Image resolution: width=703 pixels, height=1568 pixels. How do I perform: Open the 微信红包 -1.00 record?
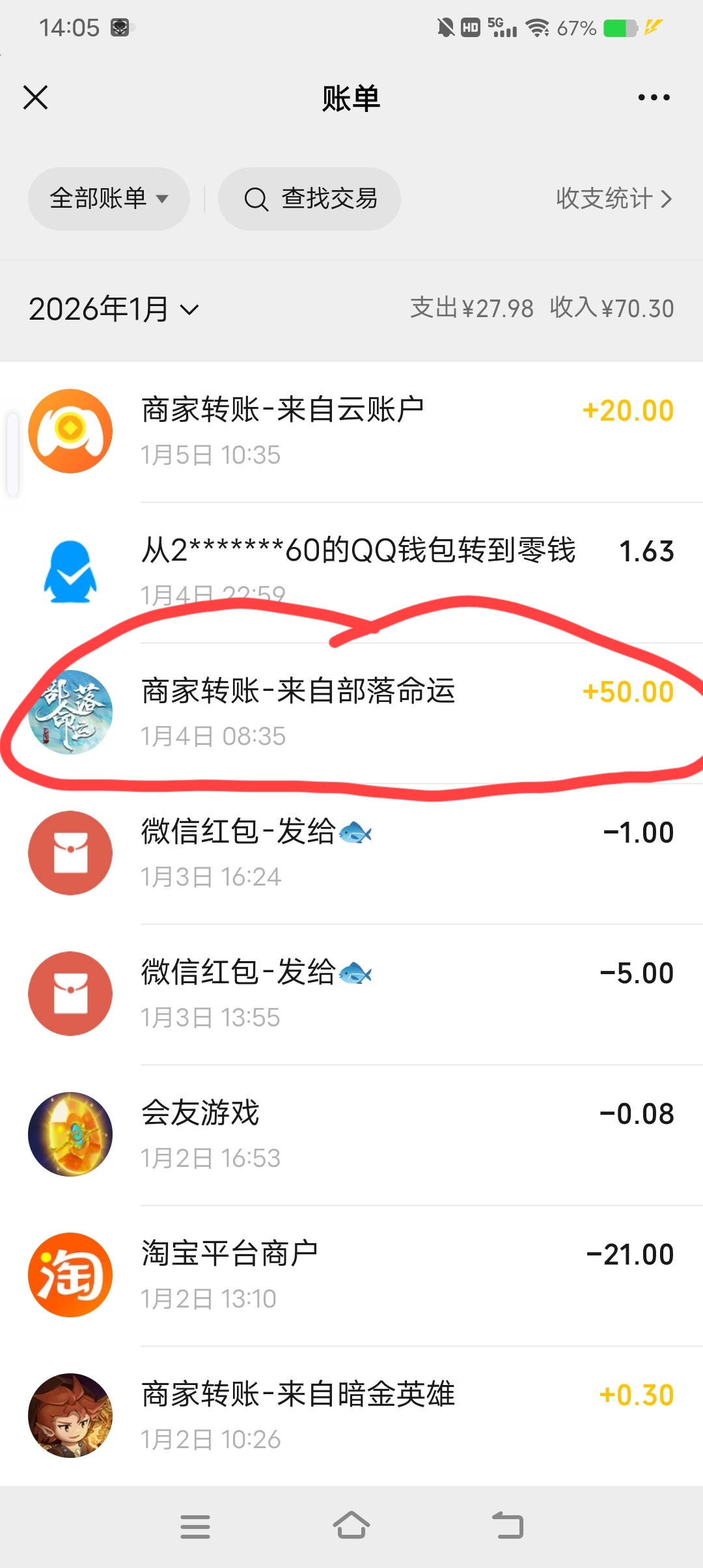(x=351, y=853)
